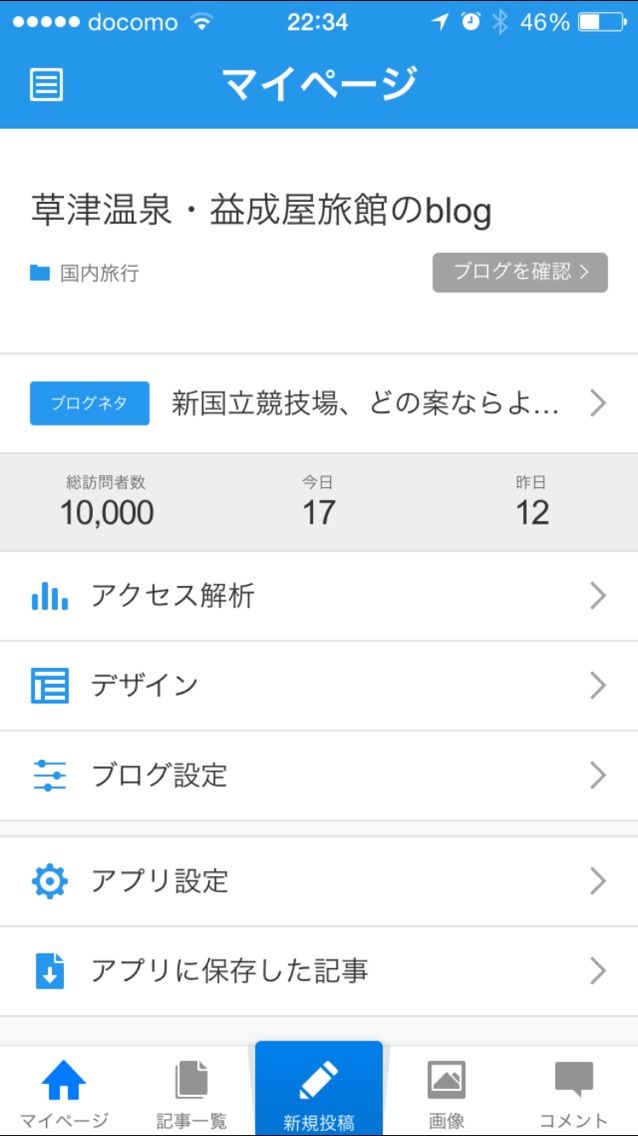
Task: View アプリに保存した記事
Action: coord(319,971)
